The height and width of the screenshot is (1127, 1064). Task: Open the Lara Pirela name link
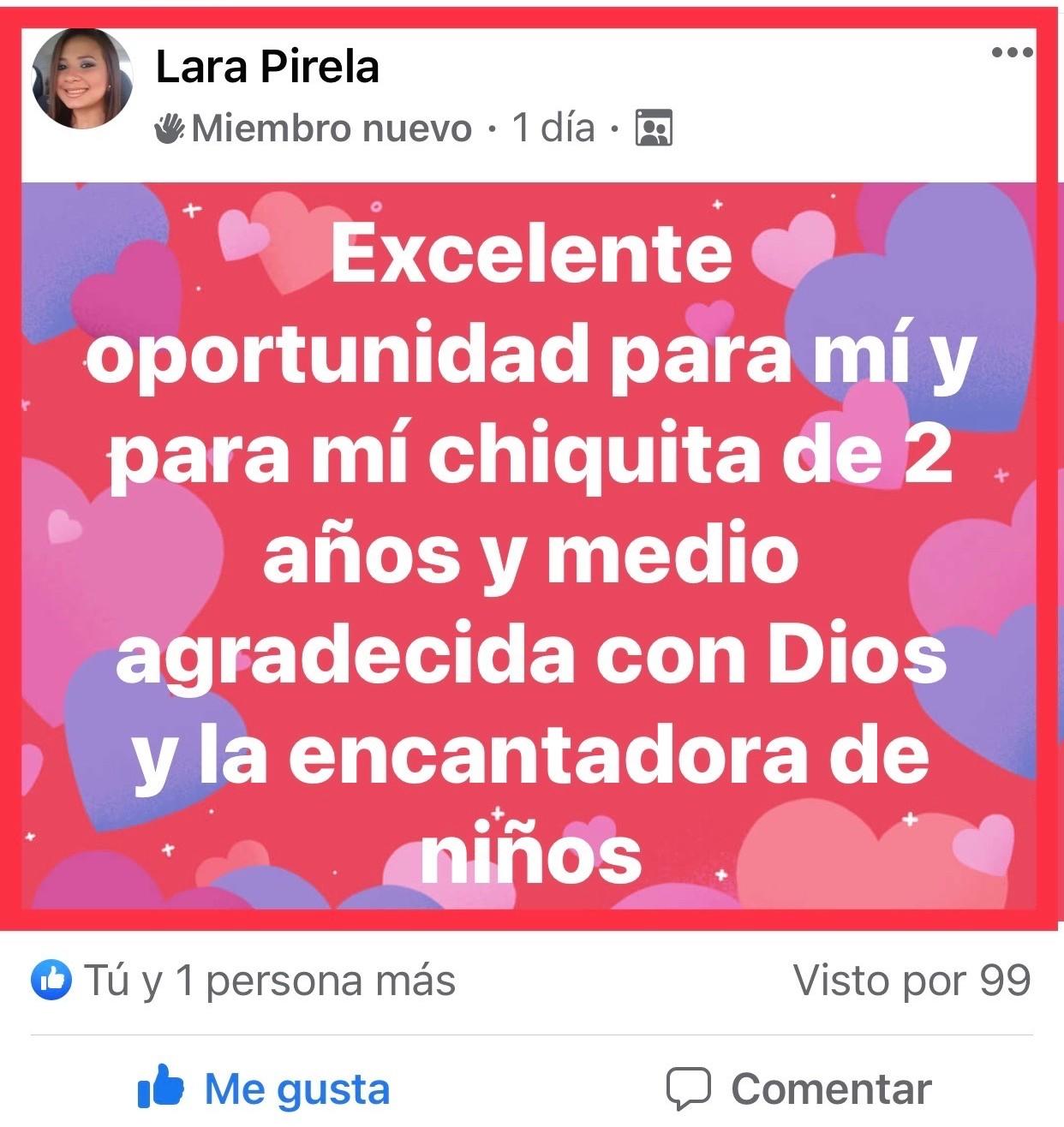click(267, 67)
